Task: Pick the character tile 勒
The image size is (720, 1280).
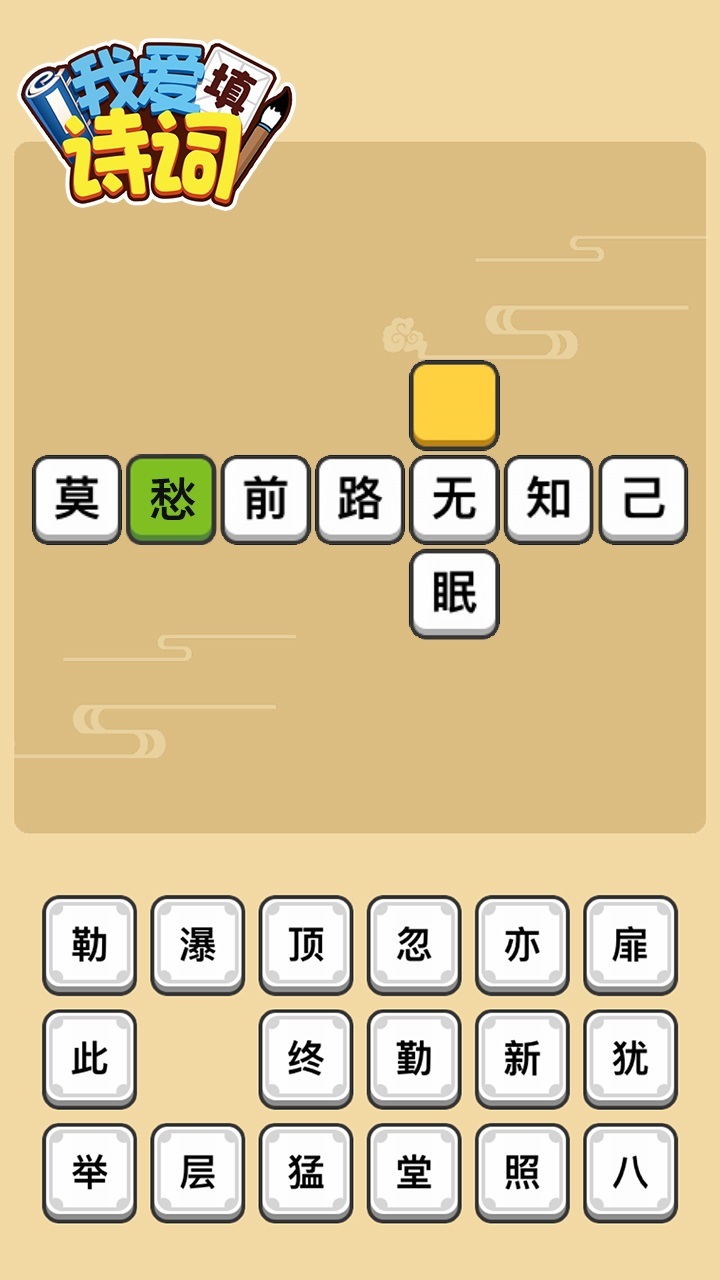Action: (89, 944)
